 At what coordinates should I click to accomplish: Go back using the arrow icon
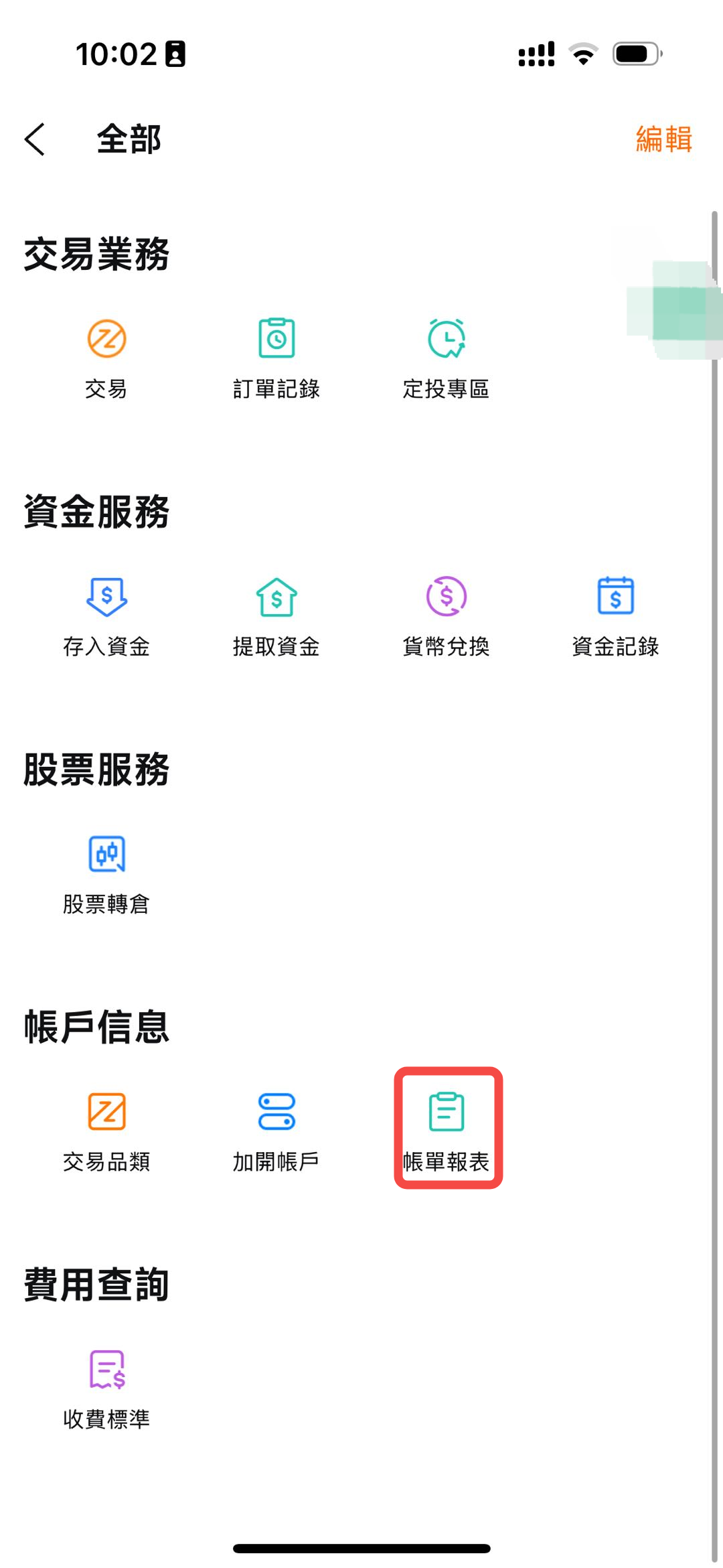[x=35, y=139]
